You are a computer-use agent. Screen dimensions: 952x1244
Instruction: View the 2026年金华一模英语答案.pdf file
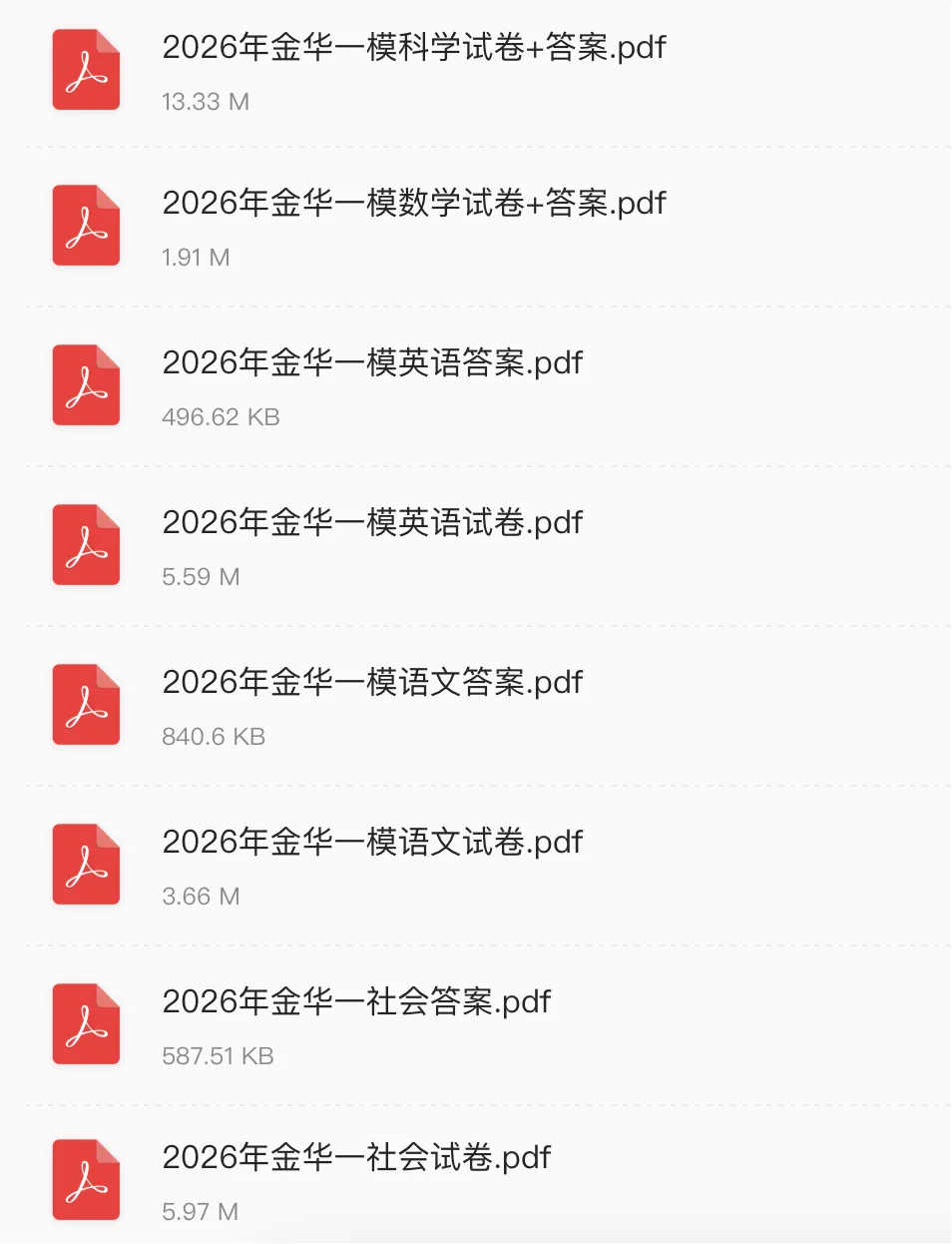coord(372,363)
